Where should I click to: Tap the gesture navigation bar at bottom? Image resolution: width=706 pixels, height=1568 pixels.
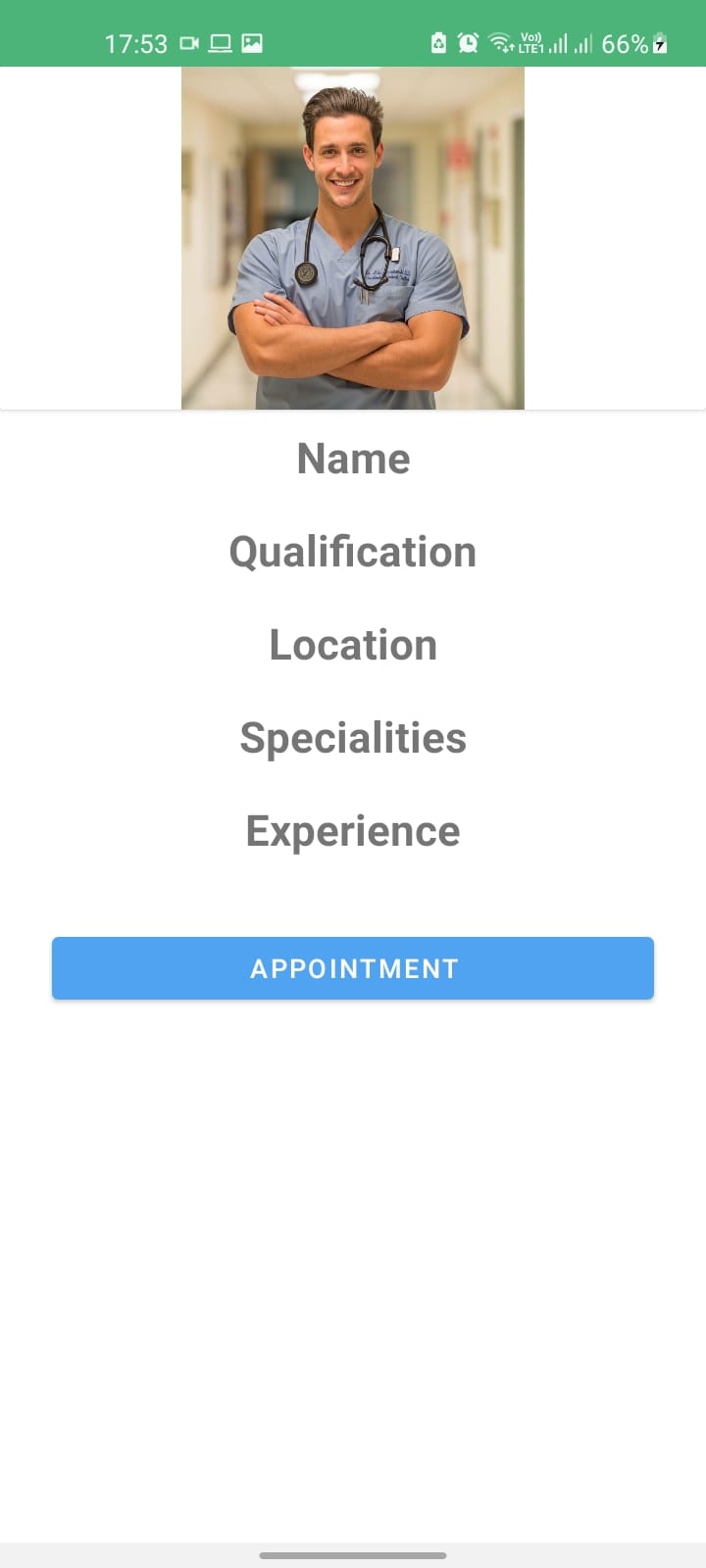pos(353,1553)
